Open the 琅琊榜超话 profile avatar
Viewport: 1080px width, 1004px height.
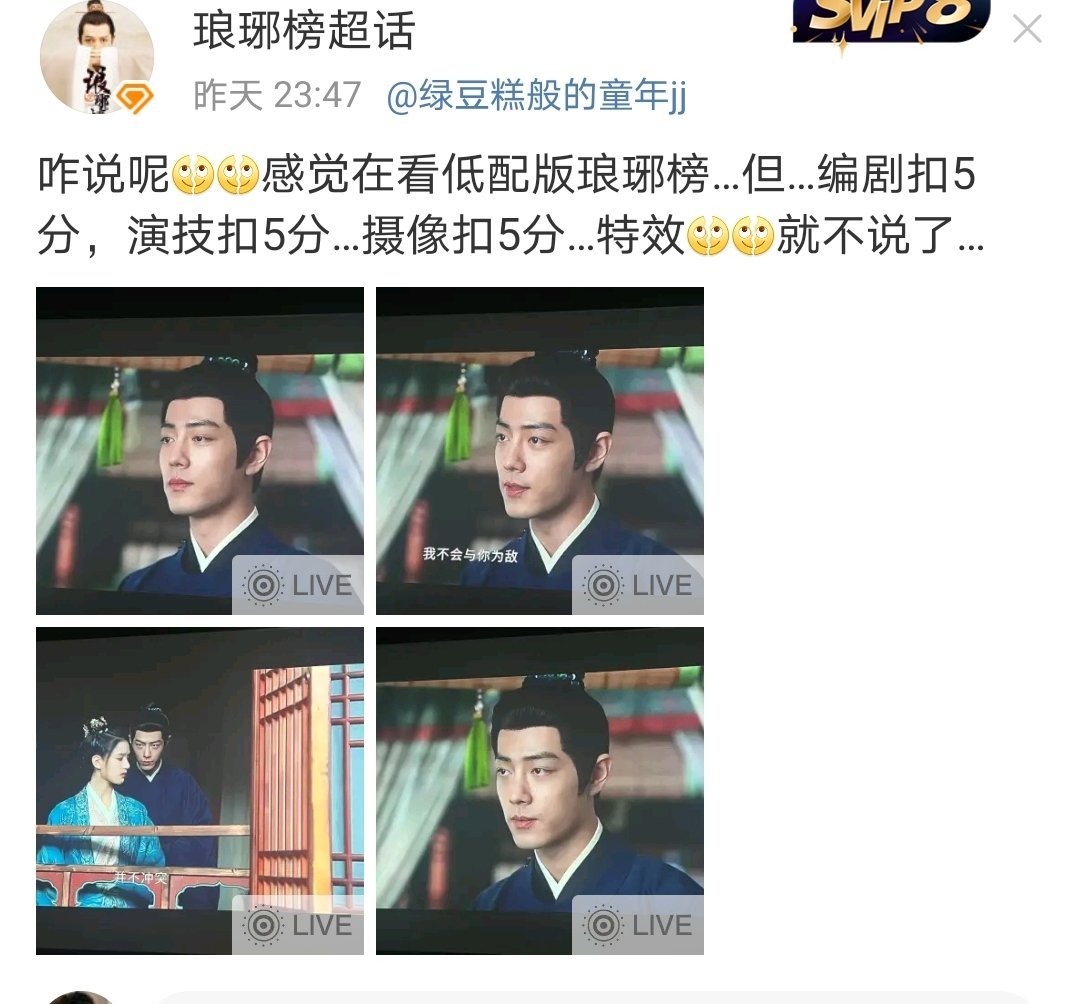[x=96, y=57]
